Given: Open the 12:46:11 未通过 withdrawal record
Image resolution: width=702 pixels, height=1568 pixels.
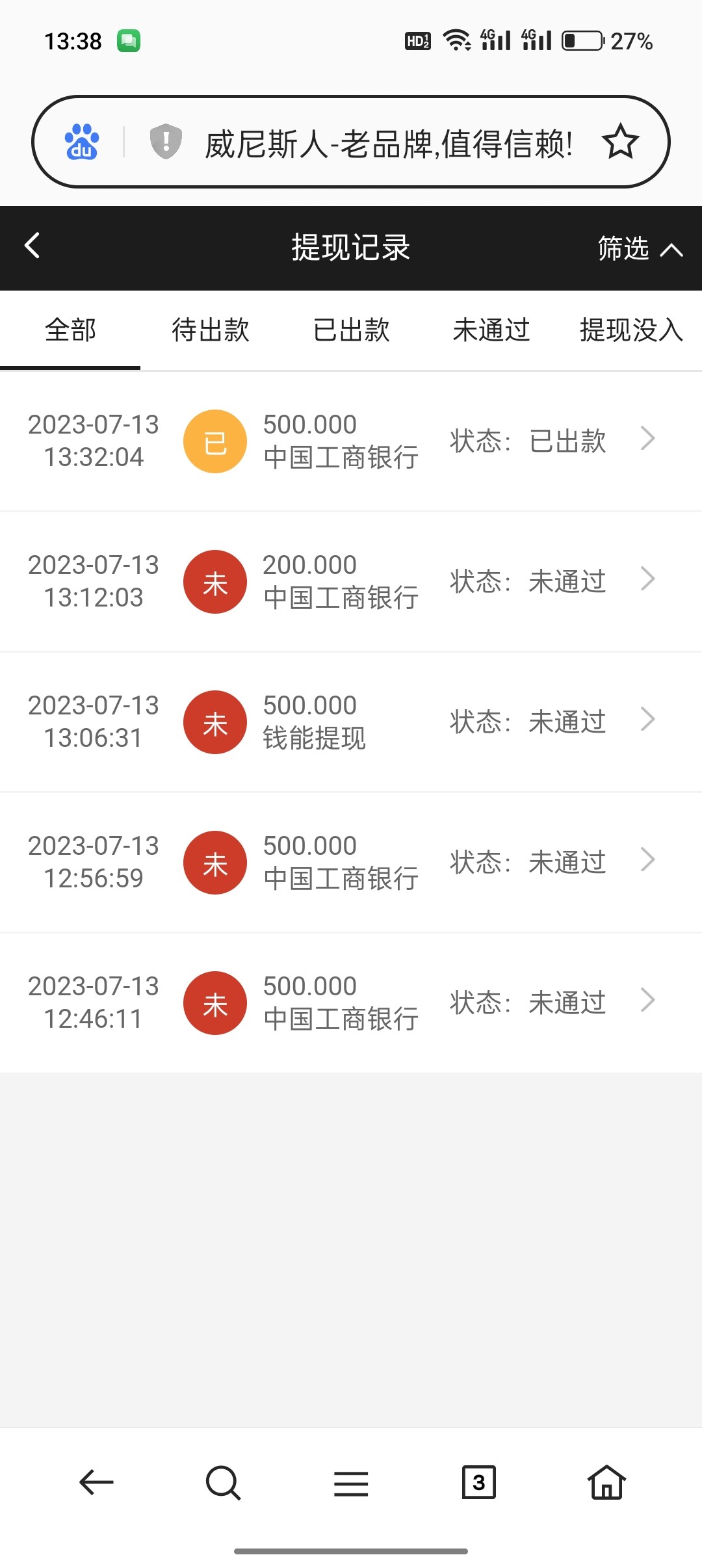Looking at the screenshot, I should 351,1002.
